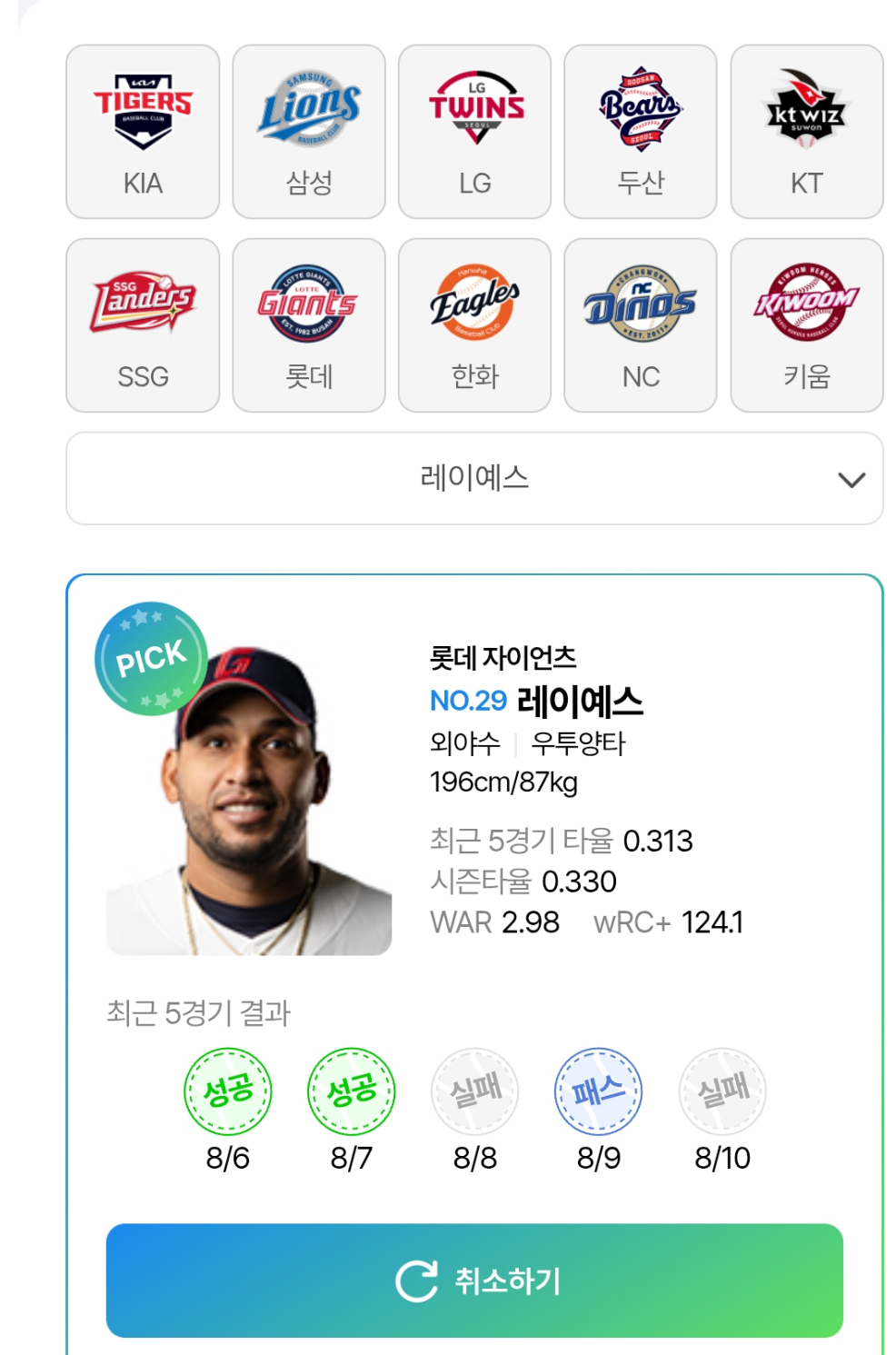Select the KT Wiz team

click(806, 132)
